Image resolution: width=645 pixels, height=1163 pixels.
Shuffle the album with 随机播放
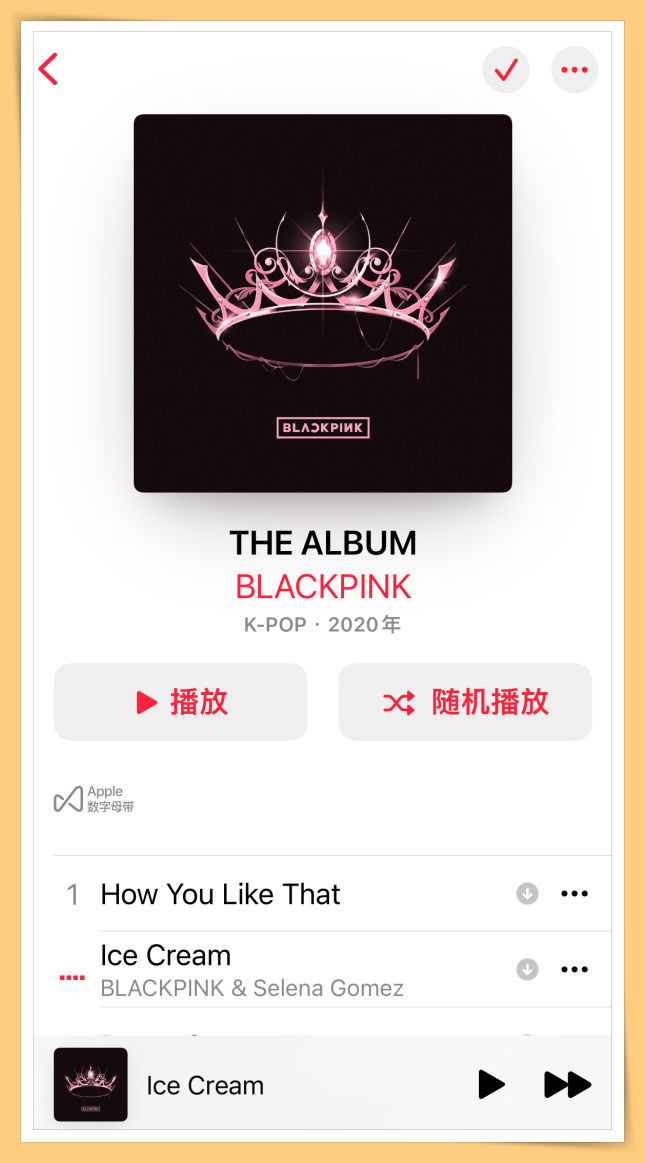(465, 702)
